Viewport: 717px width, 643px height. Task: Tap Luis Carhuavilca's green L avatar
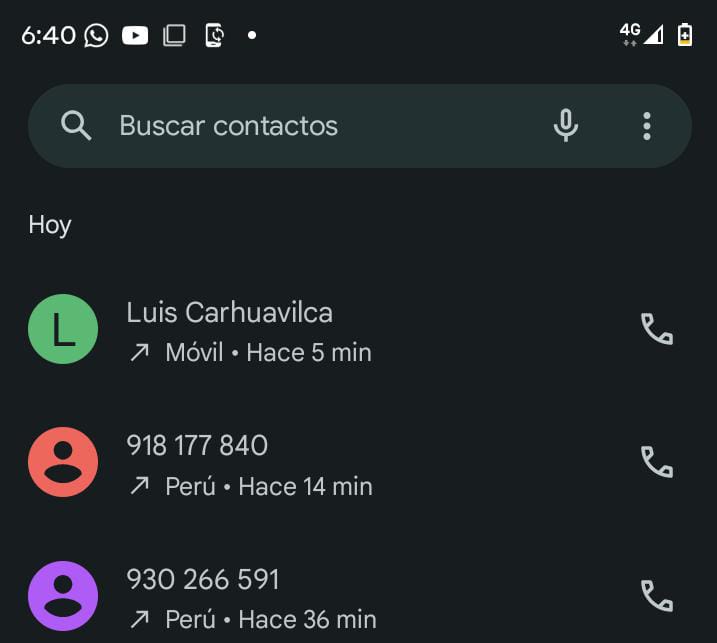click(x=63, y=329)
